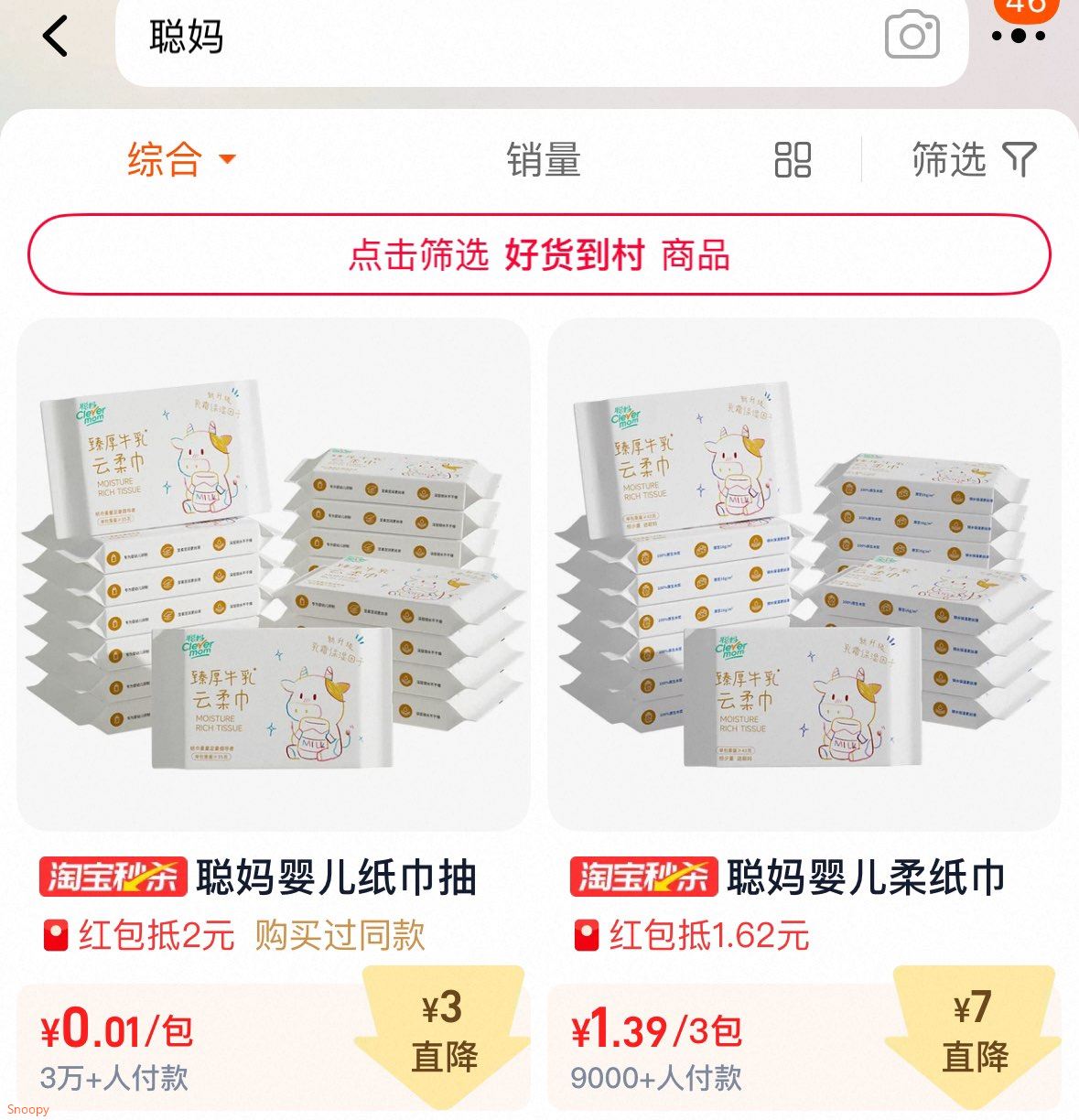Filter by 好货到村 商品 banner
The height and width of the screenshot is (1120, 1079).
pos(539,255)
